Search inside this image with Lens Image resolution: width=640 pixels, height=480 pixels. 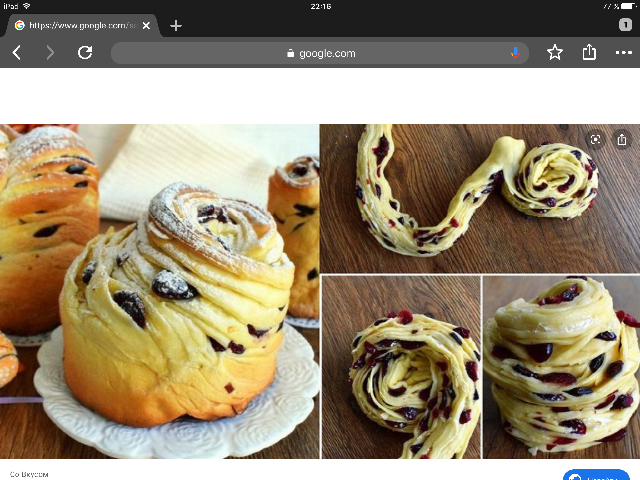click(x=595, y=140)
